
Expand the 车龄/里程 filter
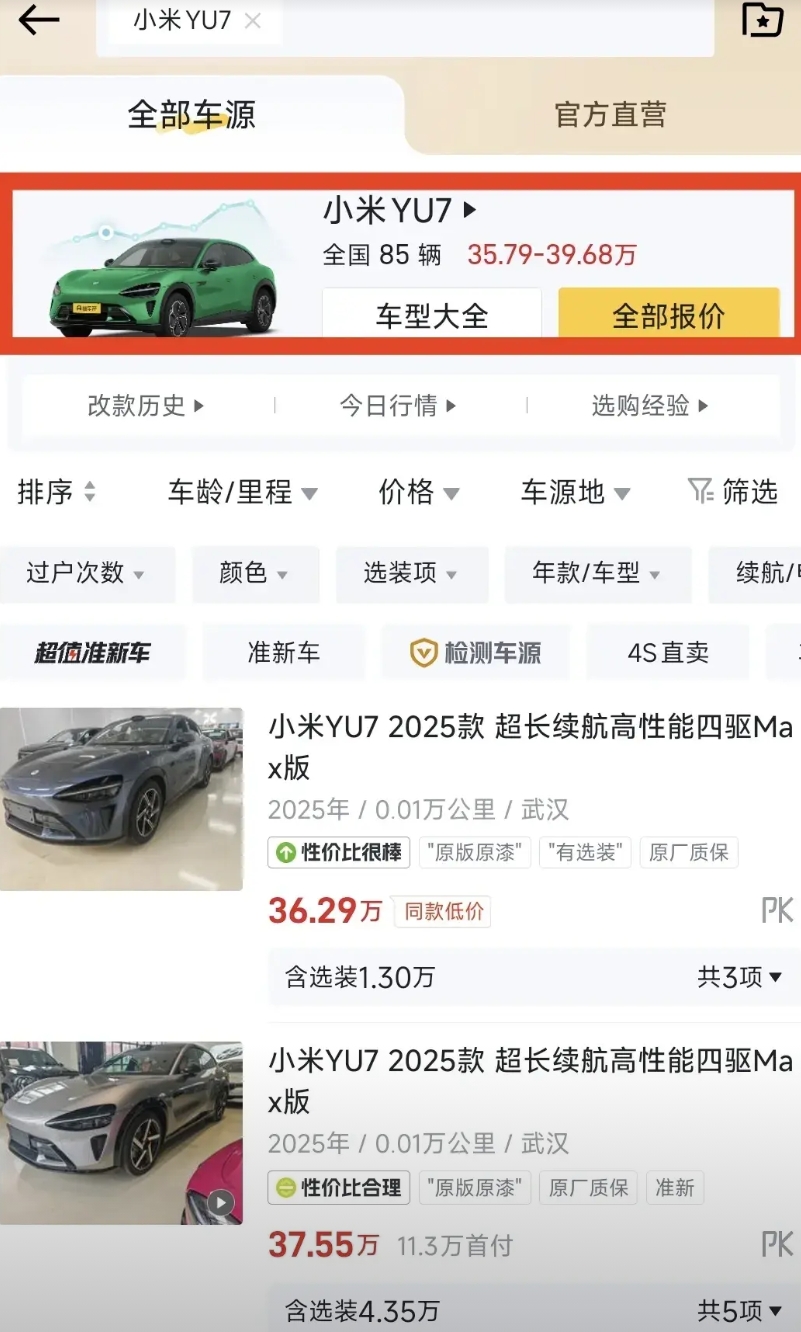pyautogui.click(x=243, y=491)
